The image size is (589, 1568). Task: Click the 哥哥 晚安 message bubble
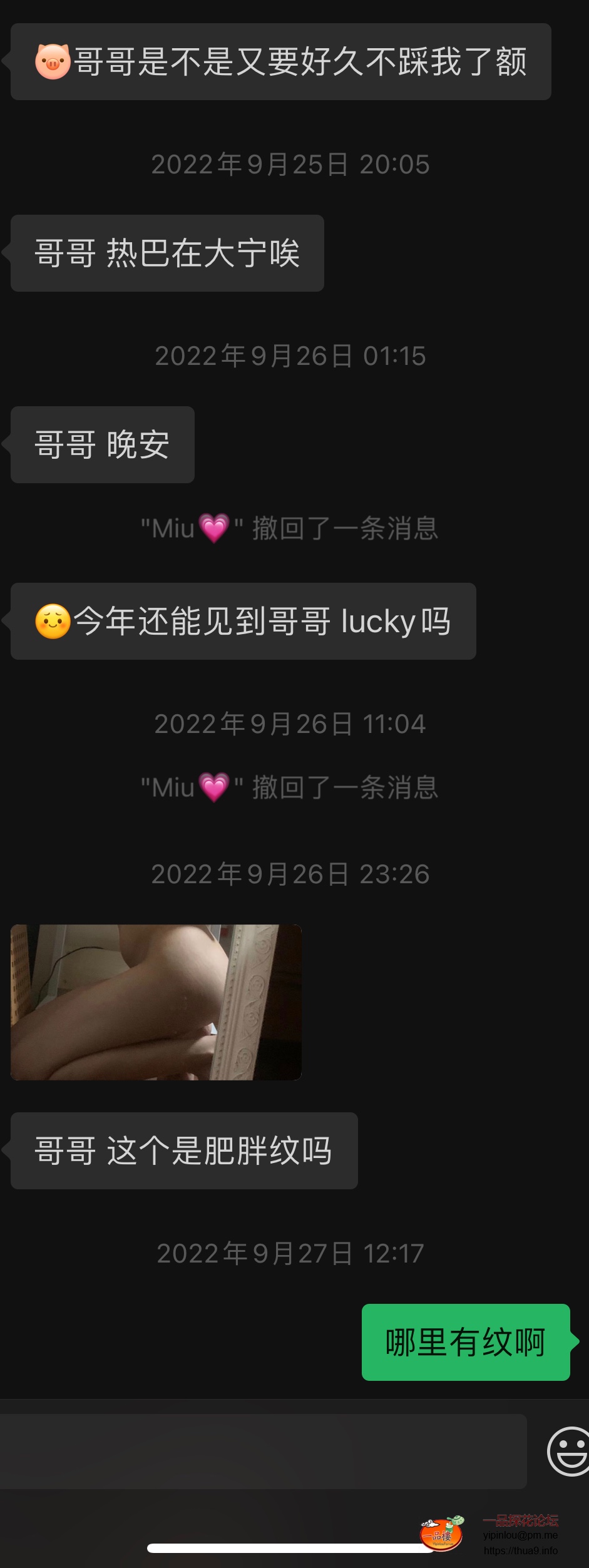click(x=101, y=444)
